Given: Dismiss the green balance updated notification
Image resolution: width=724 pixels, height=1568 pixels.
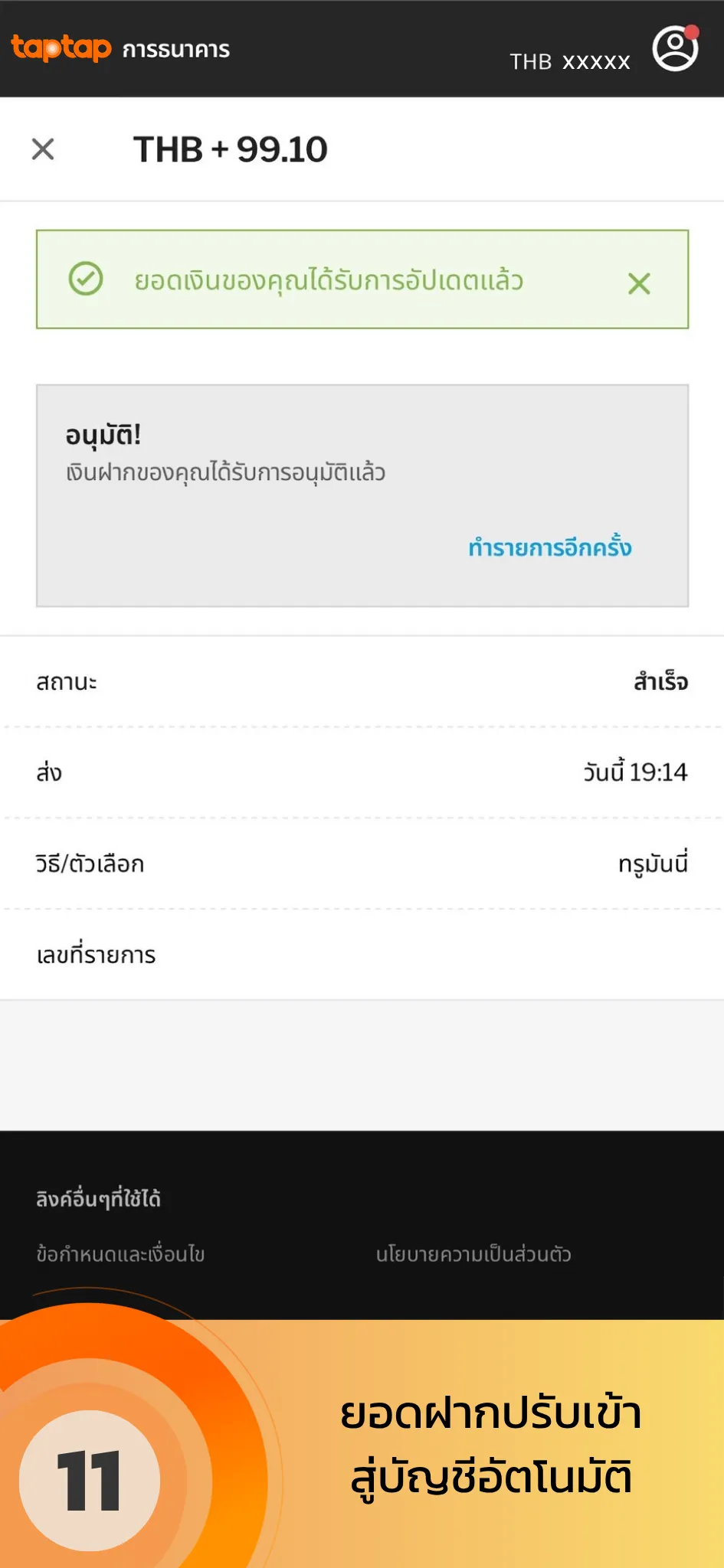Looking at the screenshot, I should 639,284.
